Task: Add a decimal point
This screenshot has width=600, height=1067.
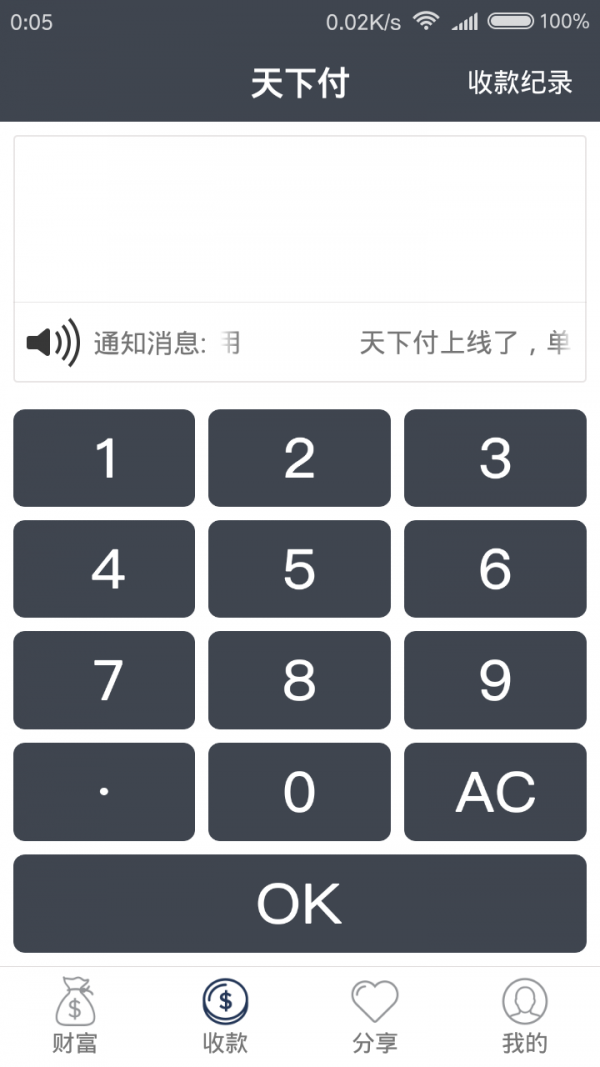Action: [x=104, y=791]
